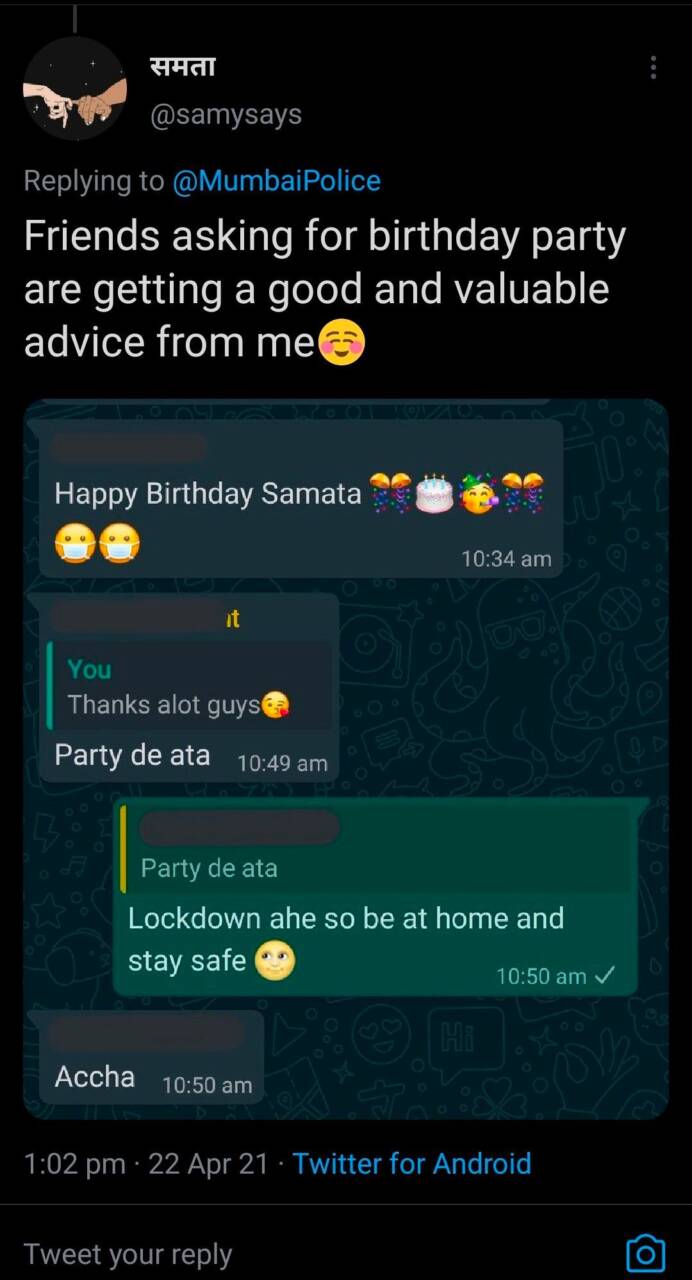Open the camera to attach a photo
The width and height of the screenshot is (692, 1280).
(x=645, y=1253)
